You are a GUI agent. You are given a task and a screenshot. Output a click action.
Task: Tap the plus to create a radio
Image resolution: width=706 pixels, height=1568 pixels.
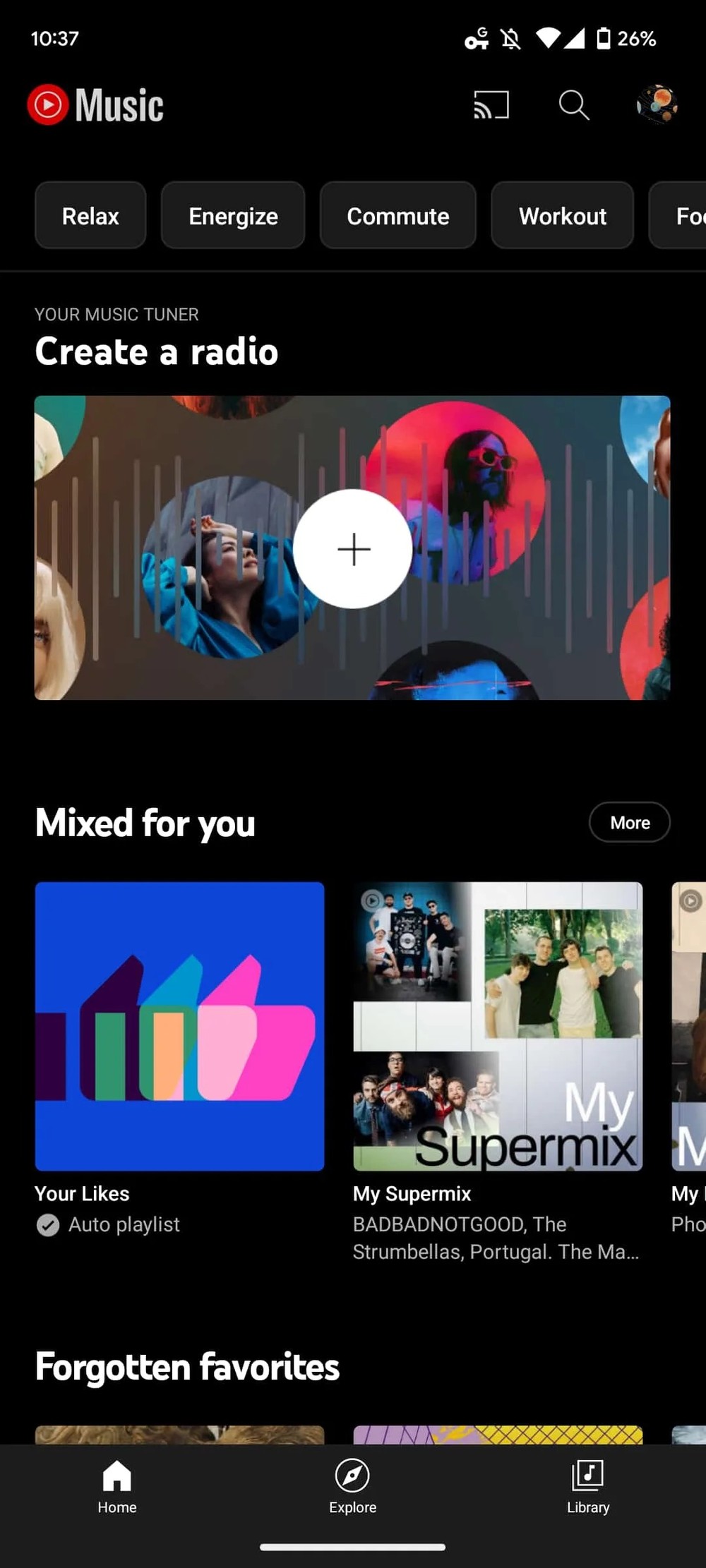353,549
